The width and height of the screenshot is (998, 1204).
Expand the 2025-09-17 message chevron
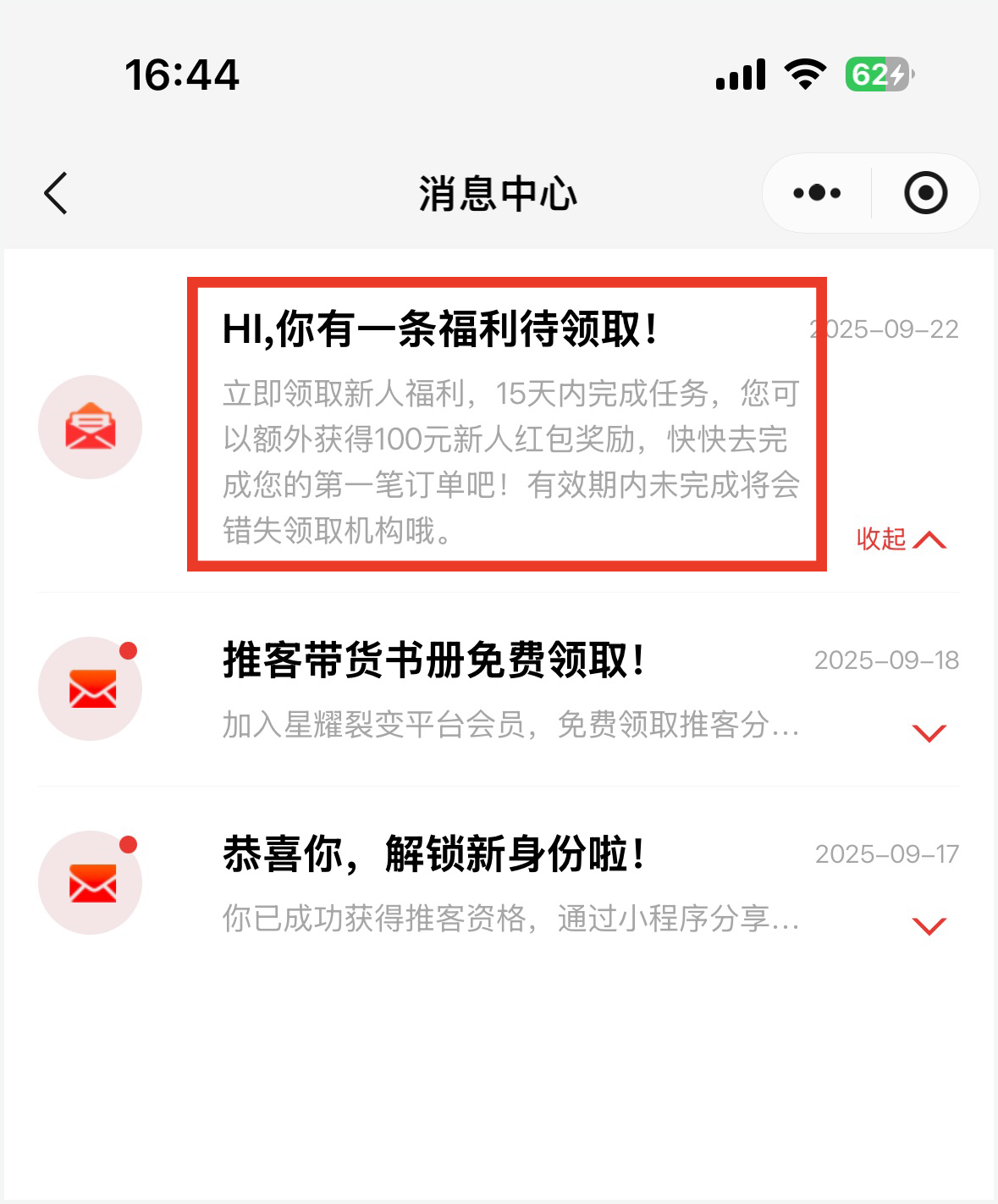[929, 925]
